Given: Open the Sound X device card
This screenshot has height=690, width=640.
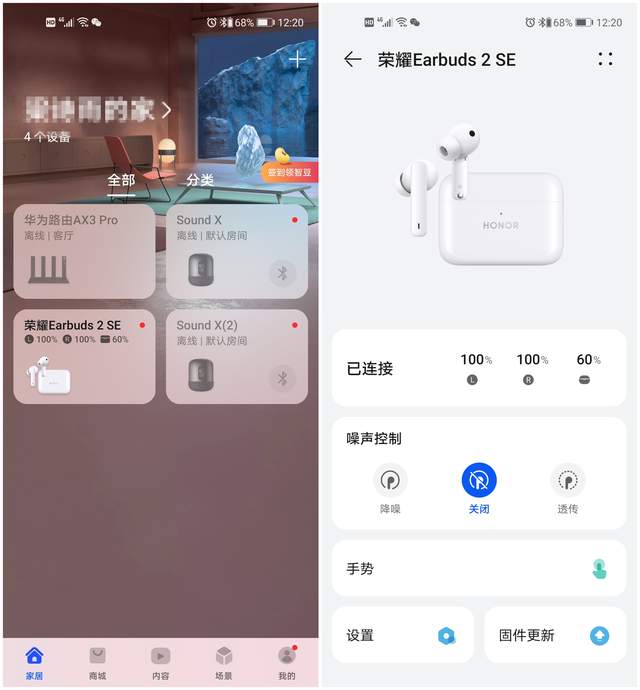Looking at the screenshot, I should 237,250.
